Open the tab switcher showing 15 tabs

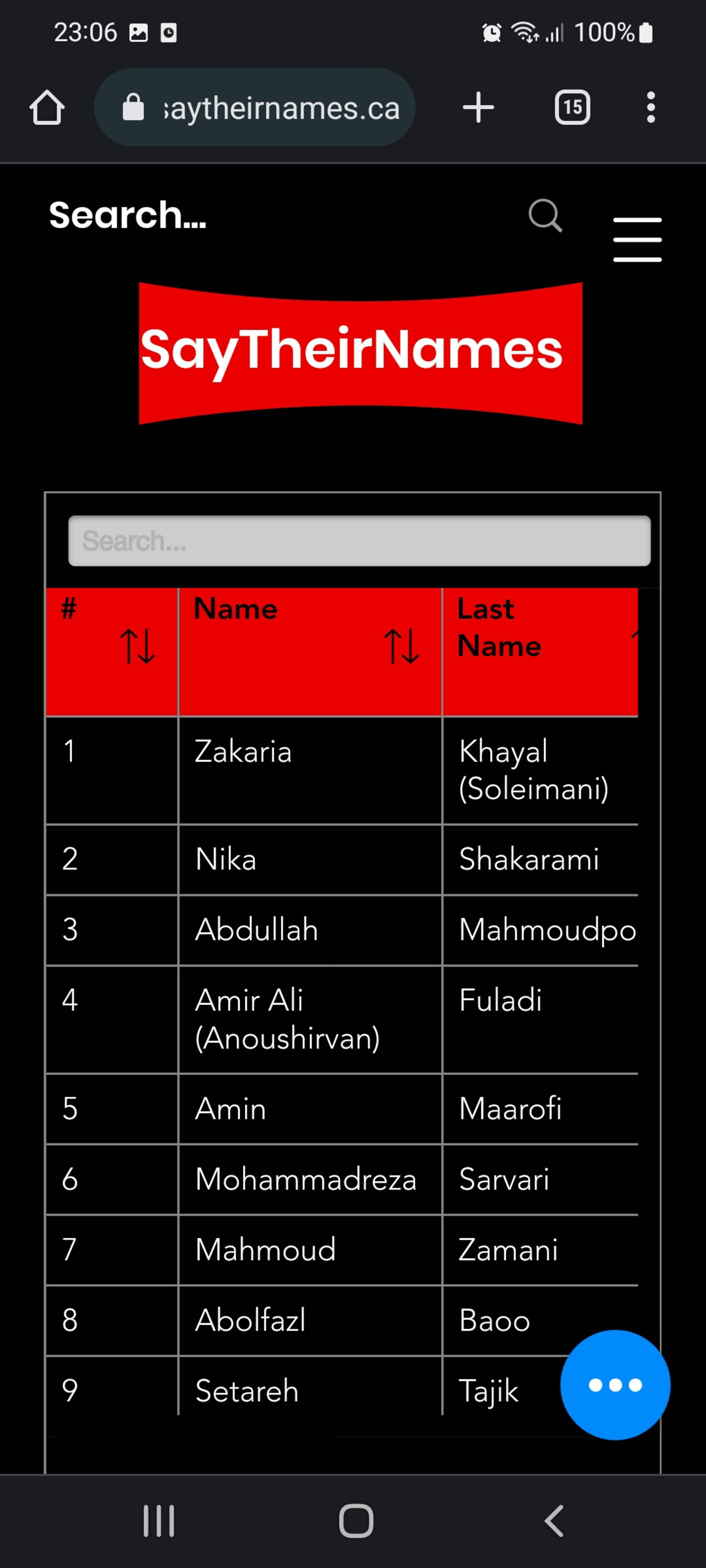pyautogui.click(x=572, y=108)
